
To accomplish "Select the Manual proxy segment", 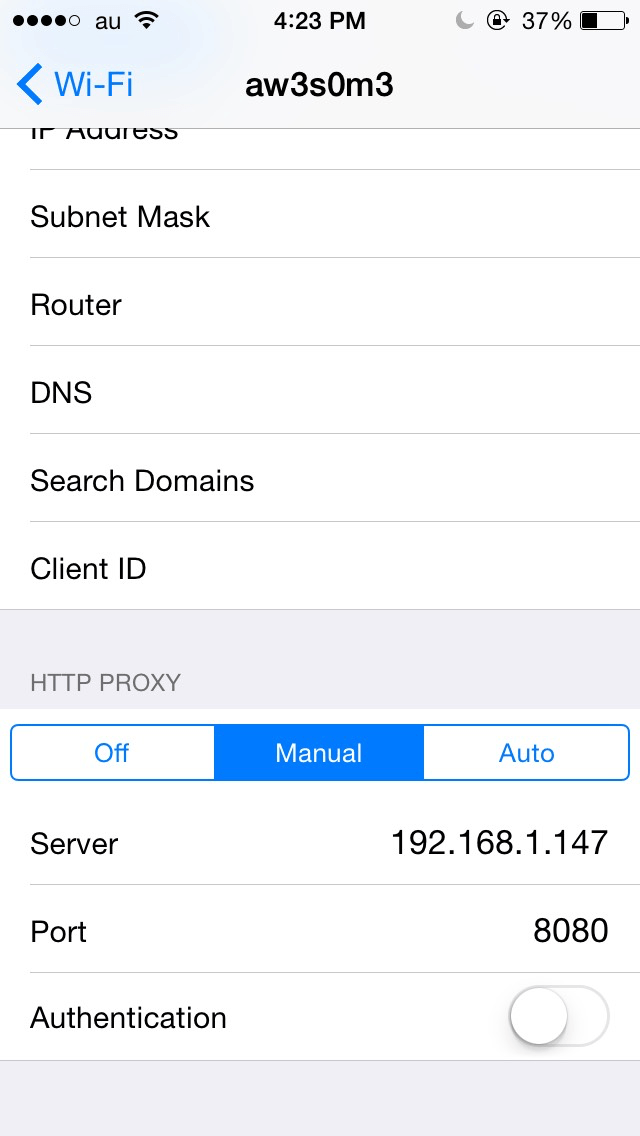I will coord(319,753).
